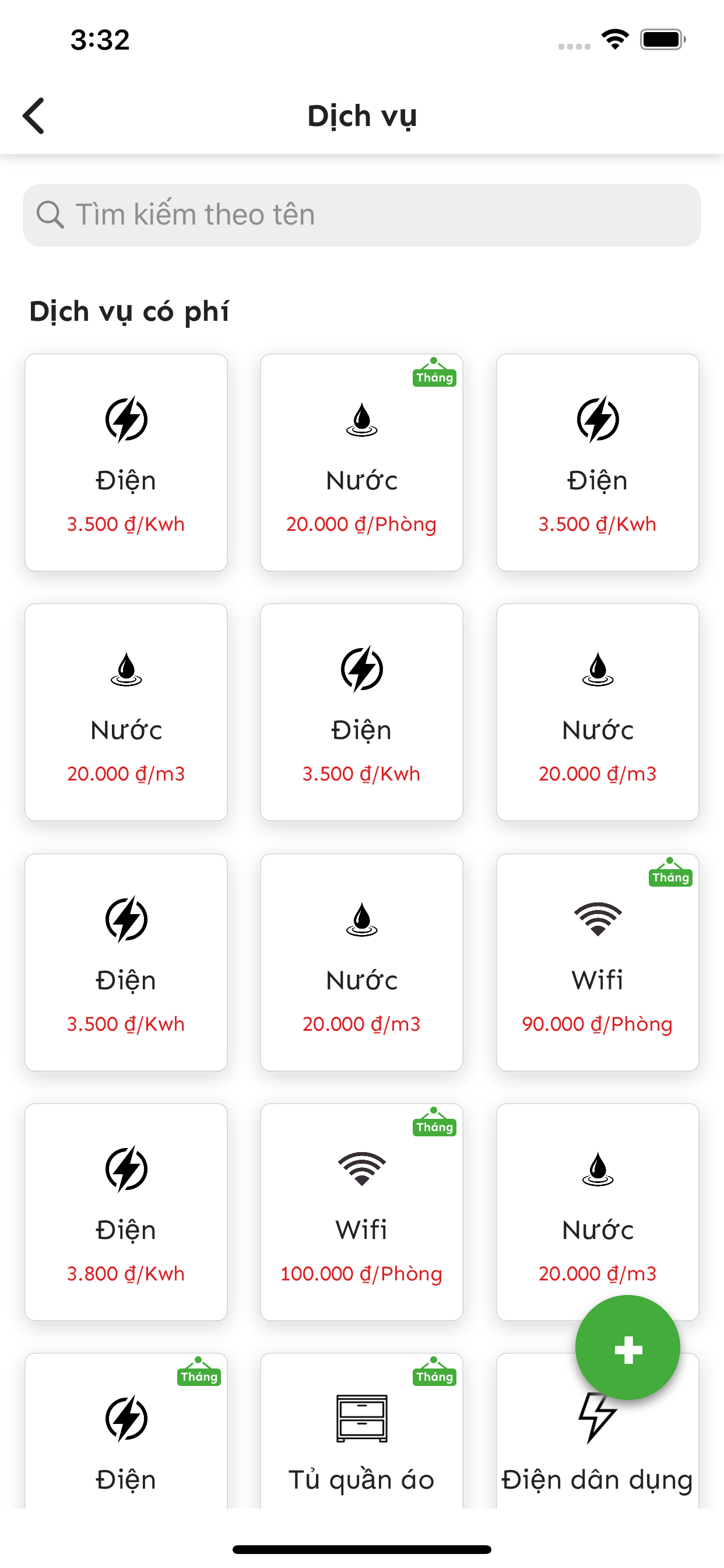The width and height of the screenshot is (724, 1568).
Task: Open the Tủ quần áo service card
Action: (x=361, y=1430)
